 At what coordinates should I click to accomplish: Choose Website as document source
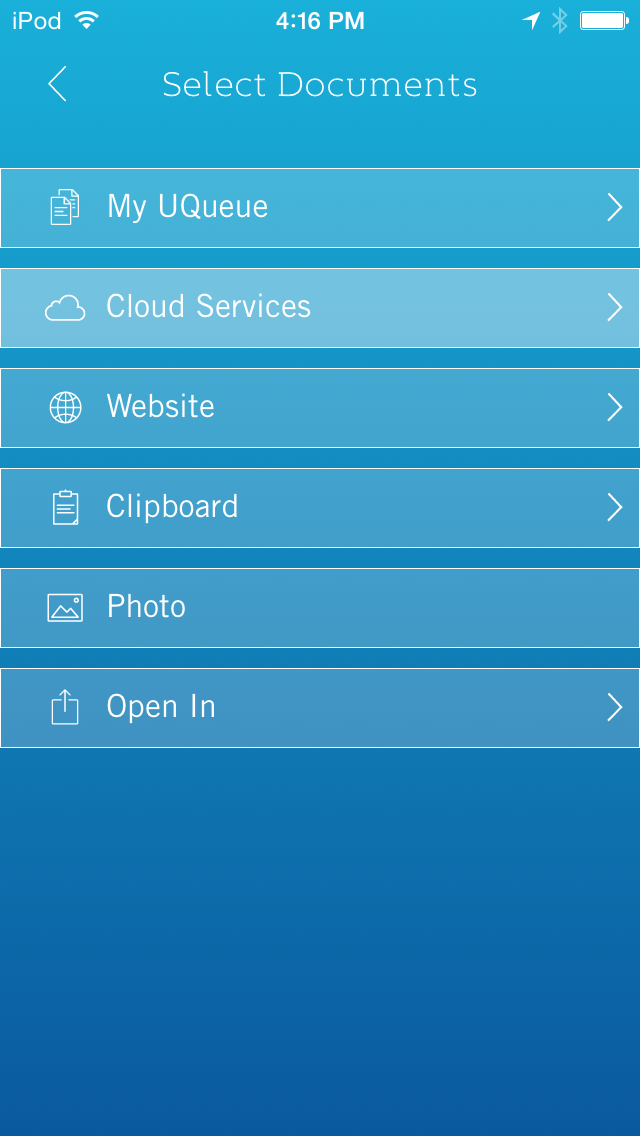click(x=320, y=408)
